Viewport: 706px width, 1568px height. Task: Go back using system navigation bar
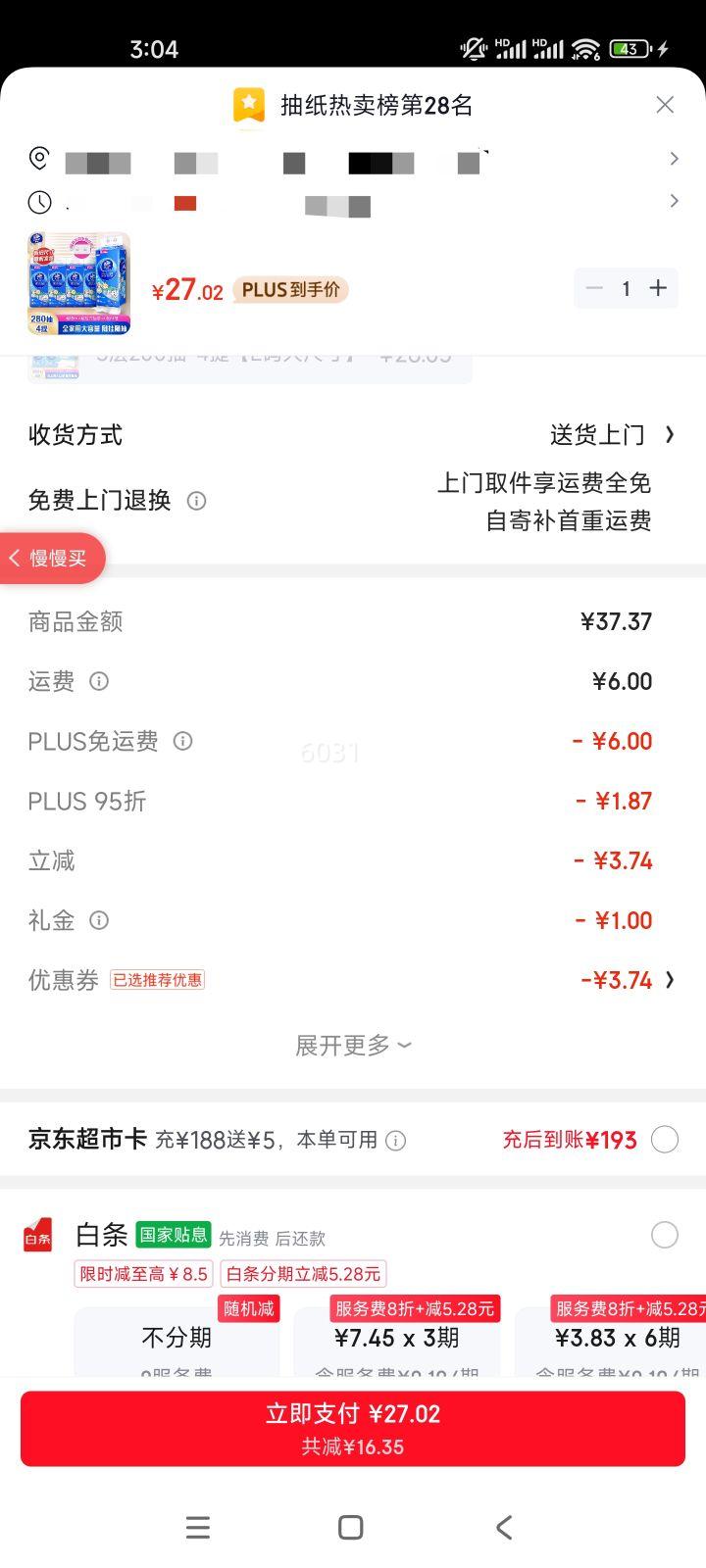(x=504, y=1527)
